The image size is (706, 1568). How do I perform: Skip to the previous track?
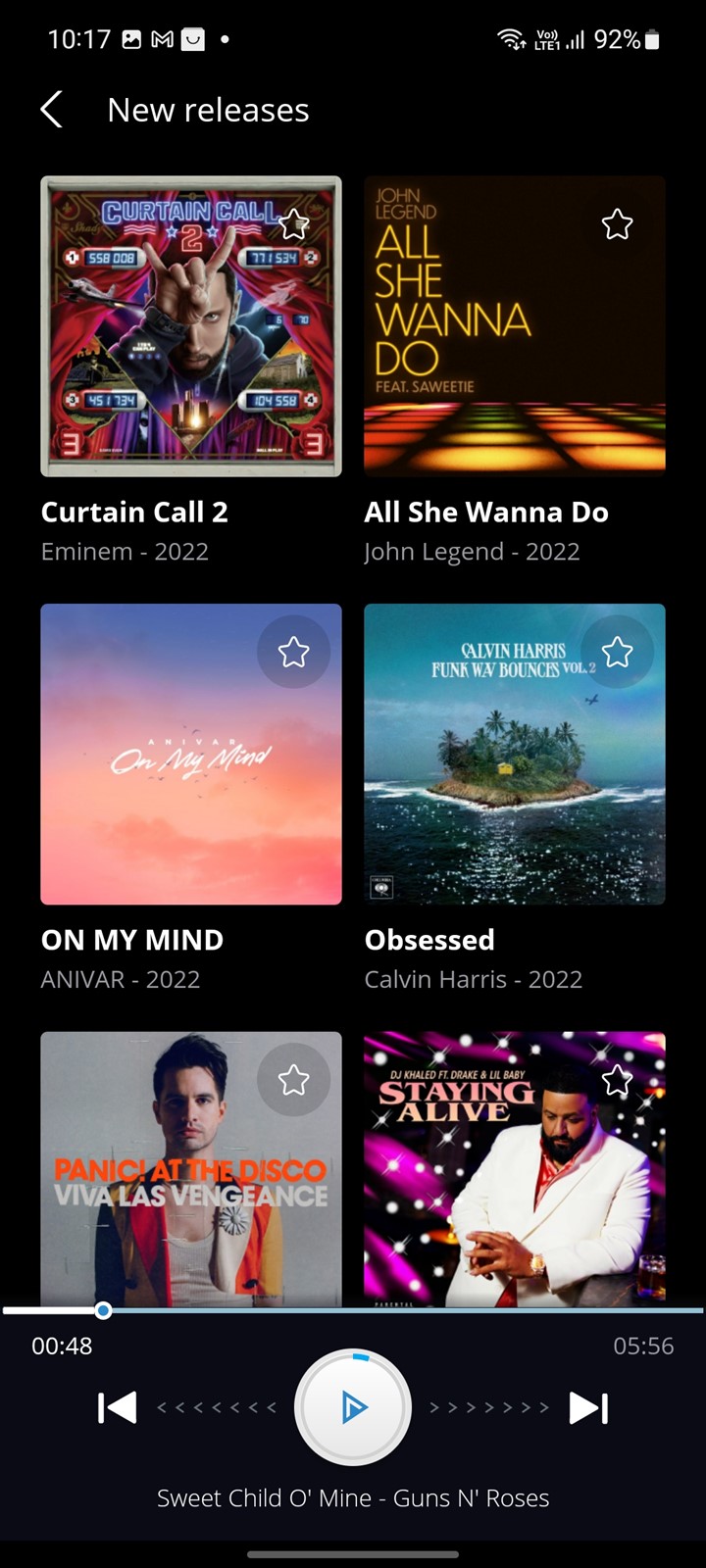117,1408
